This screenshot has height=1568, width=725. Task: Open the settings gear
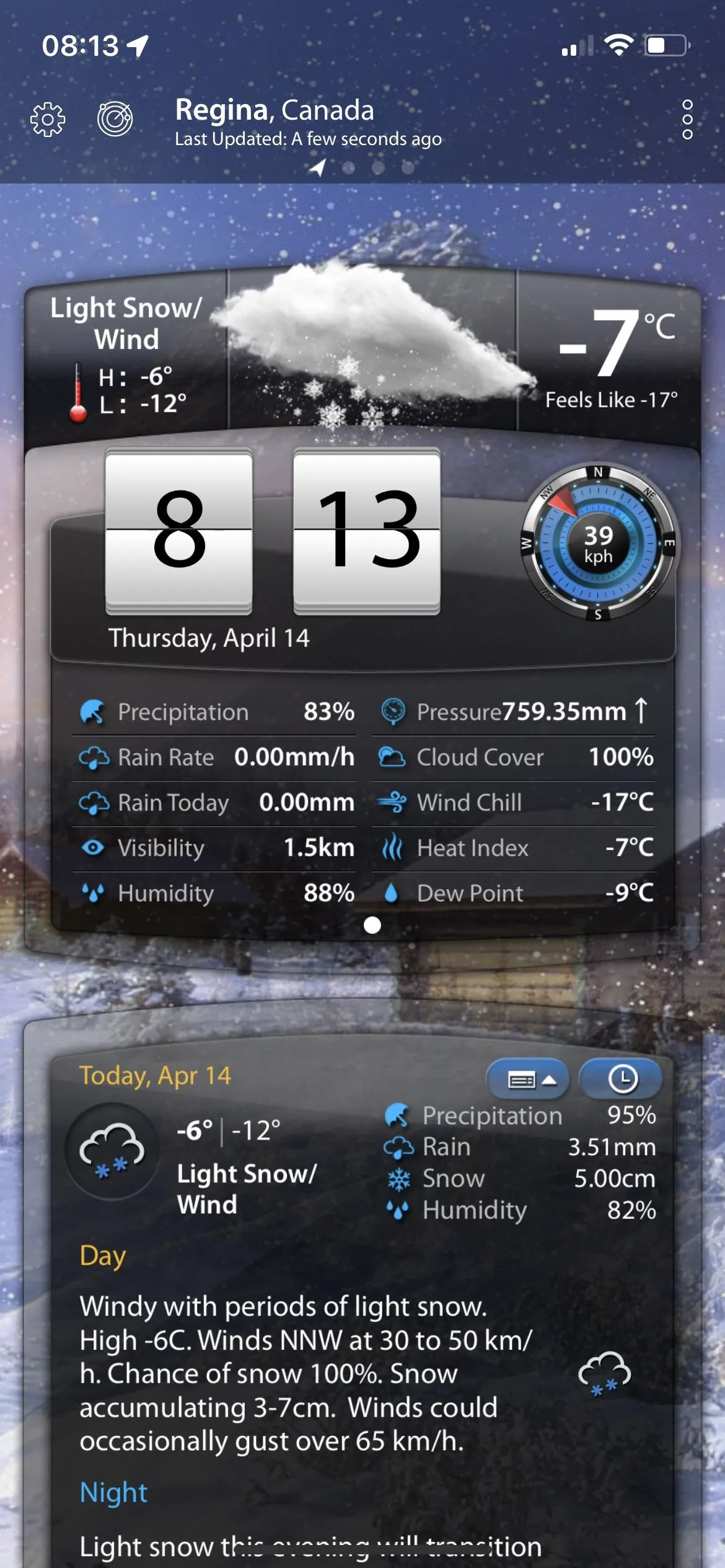coord(48,119)
